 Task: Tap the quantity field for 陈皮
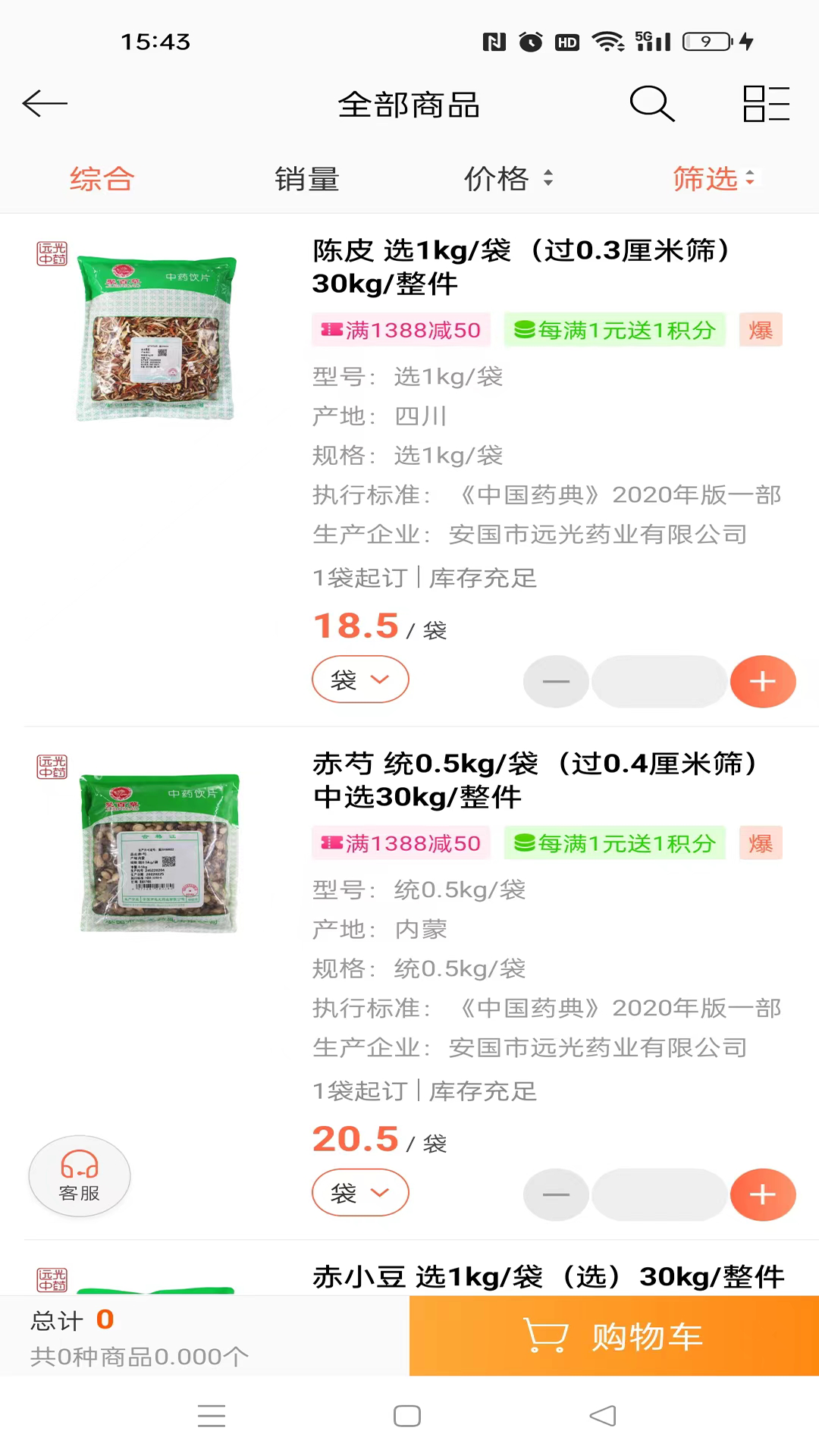659,681
